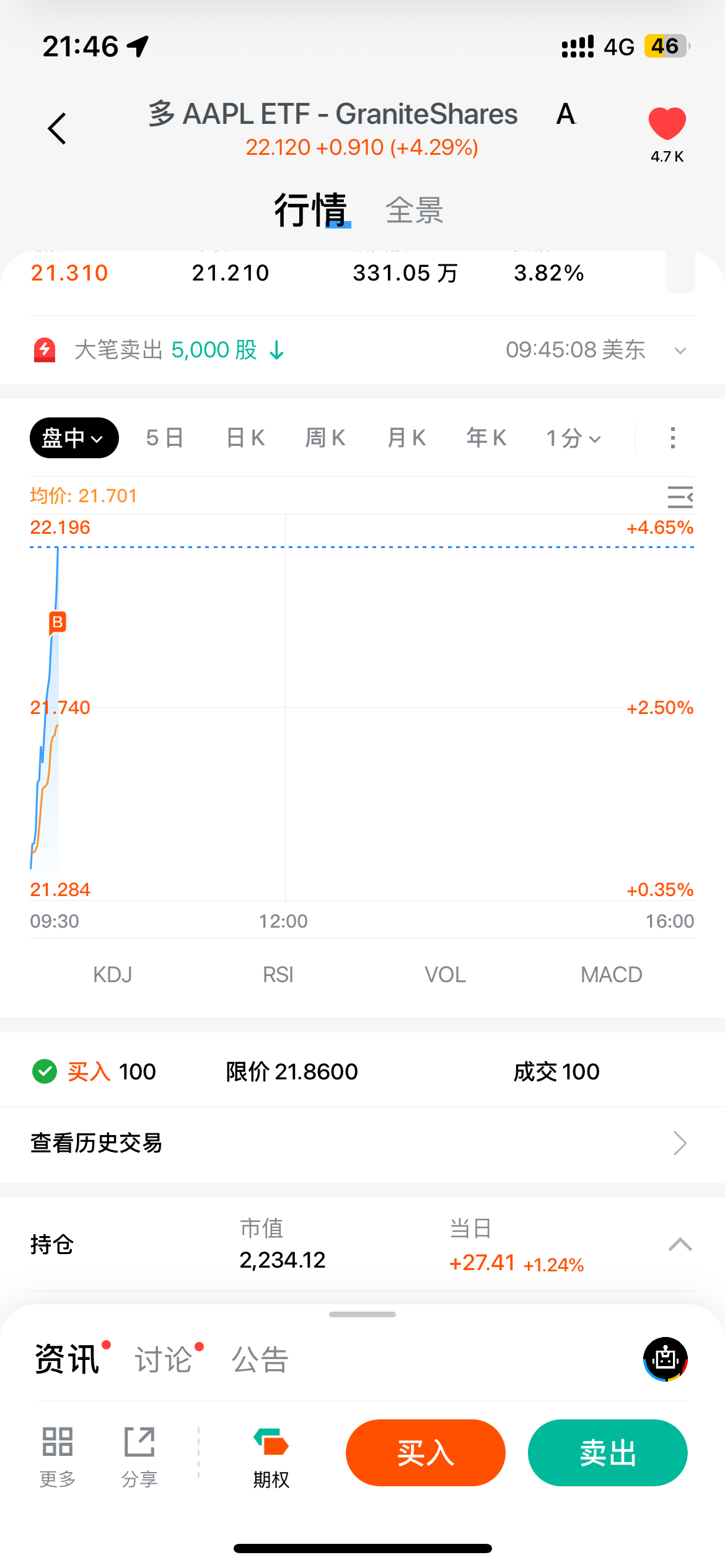Expand the 大笔卖出 alert row

point(362,351)
